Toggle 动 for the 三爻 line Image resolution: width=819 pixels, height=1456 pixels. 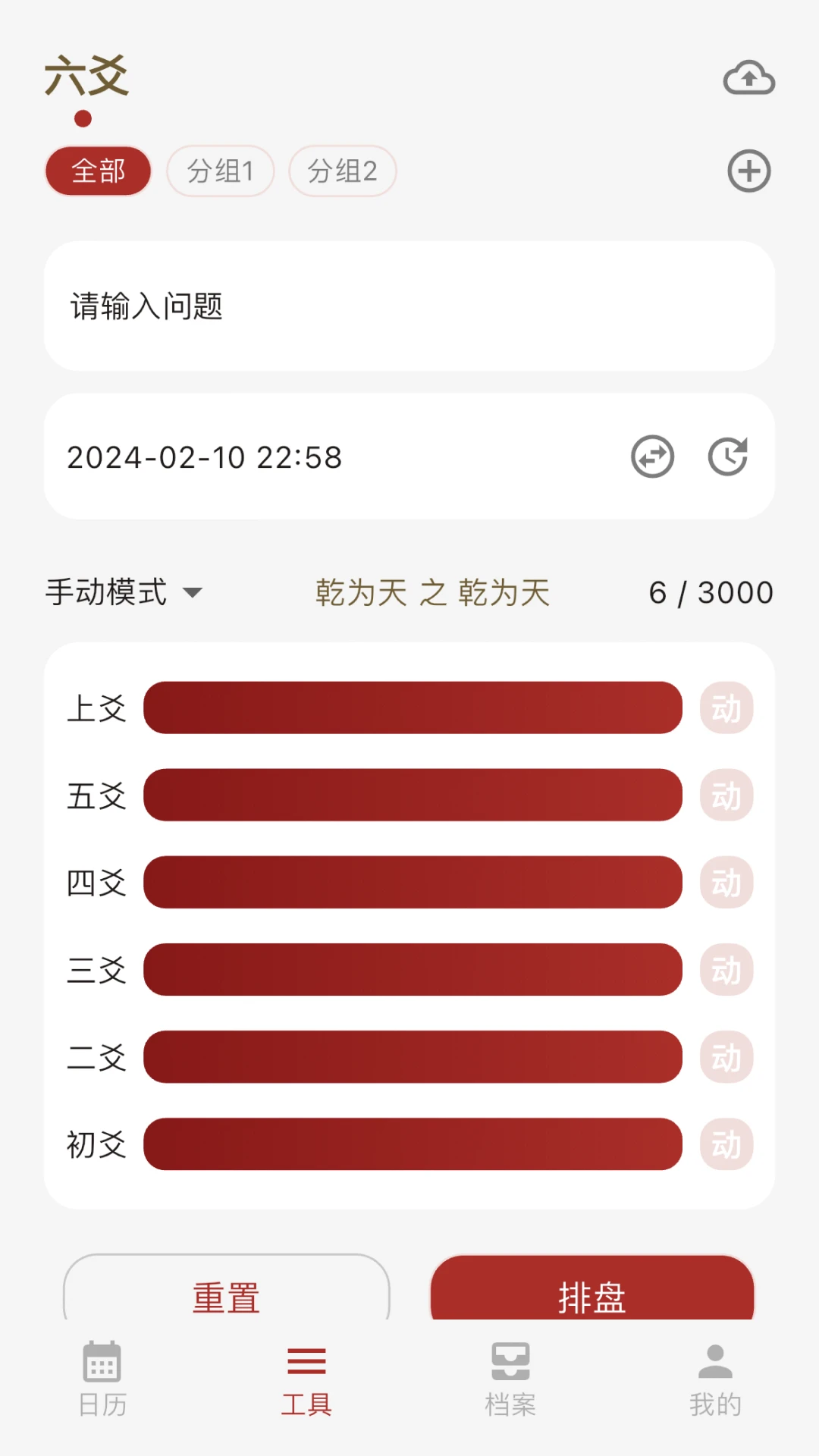pyautogui.click(x=726, y=969)
